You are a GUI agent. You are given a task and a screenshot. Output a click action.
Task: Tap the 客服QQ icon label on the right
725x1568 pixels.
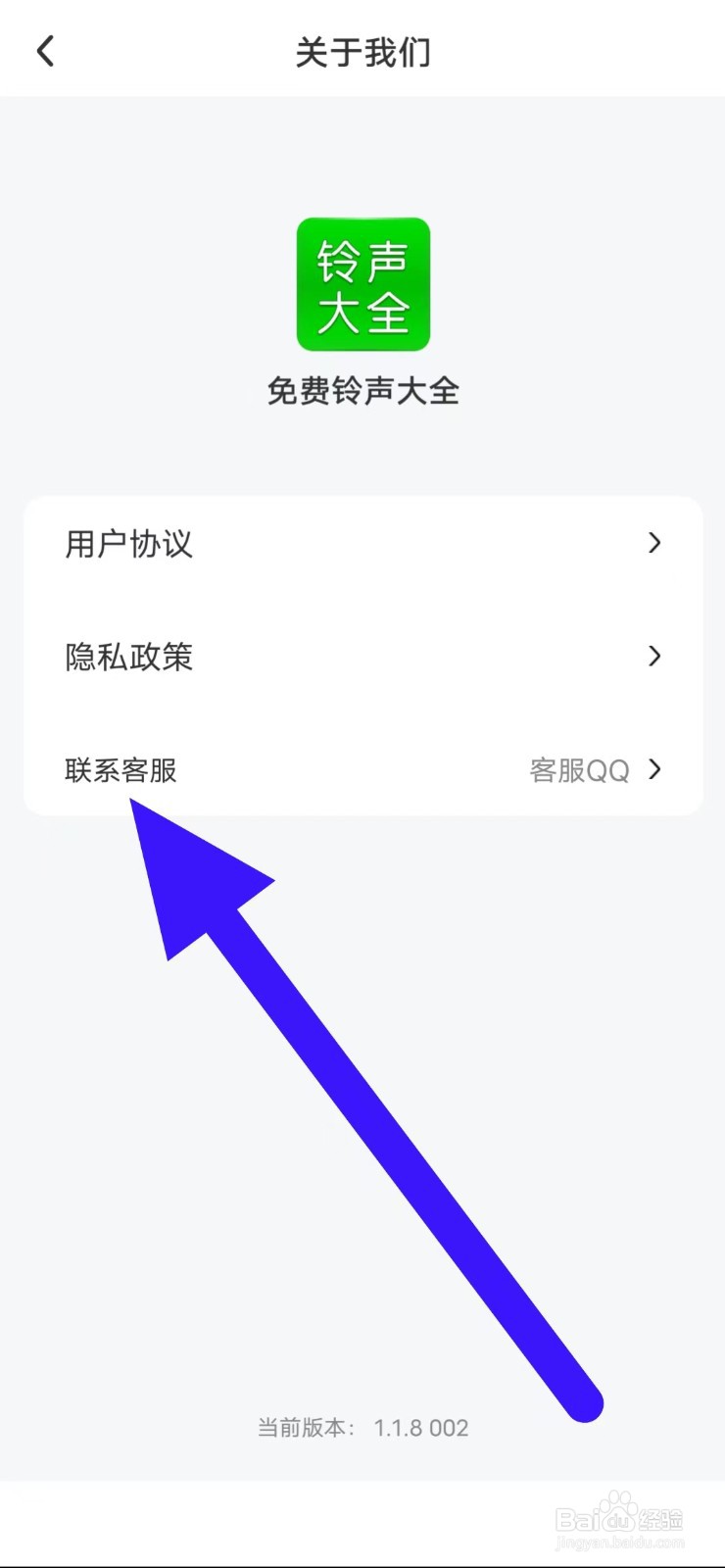(x=578, y=770)
